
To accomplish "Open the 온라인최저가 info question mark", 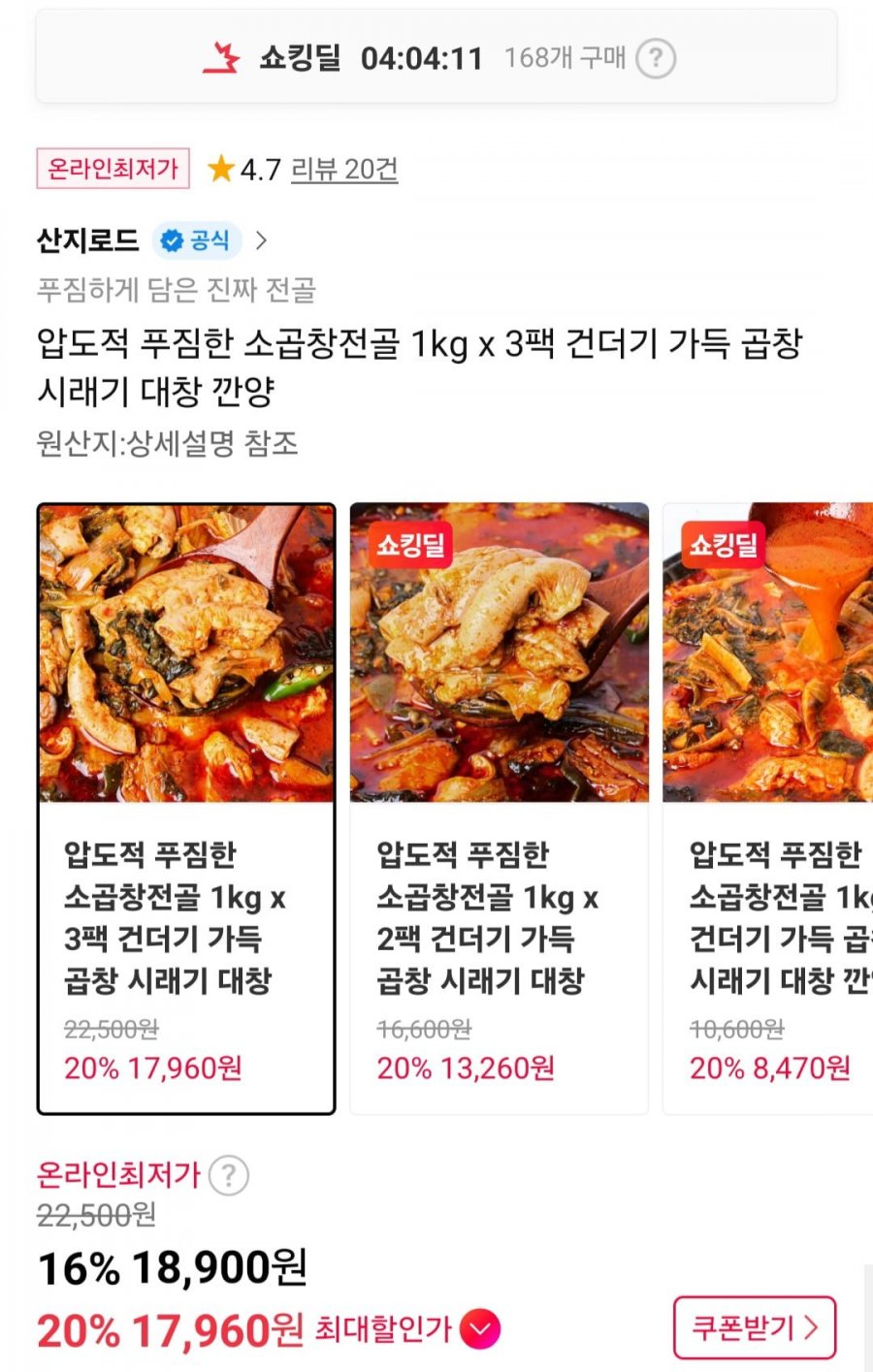I will point(229,1175).
